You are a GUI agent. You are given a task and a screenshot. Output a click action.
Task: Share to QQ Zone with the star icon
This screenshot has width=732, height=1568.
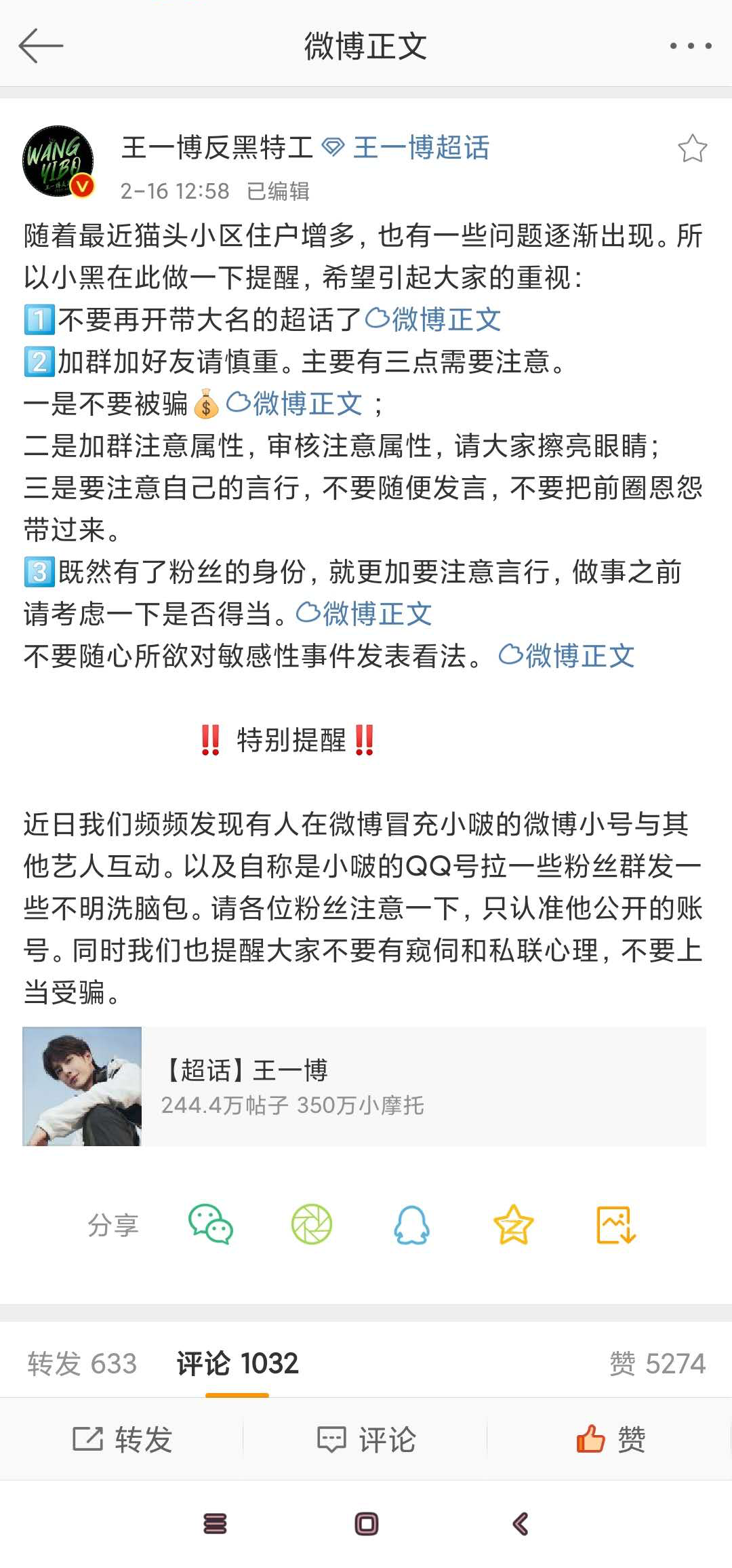[x=513, y=1224]
